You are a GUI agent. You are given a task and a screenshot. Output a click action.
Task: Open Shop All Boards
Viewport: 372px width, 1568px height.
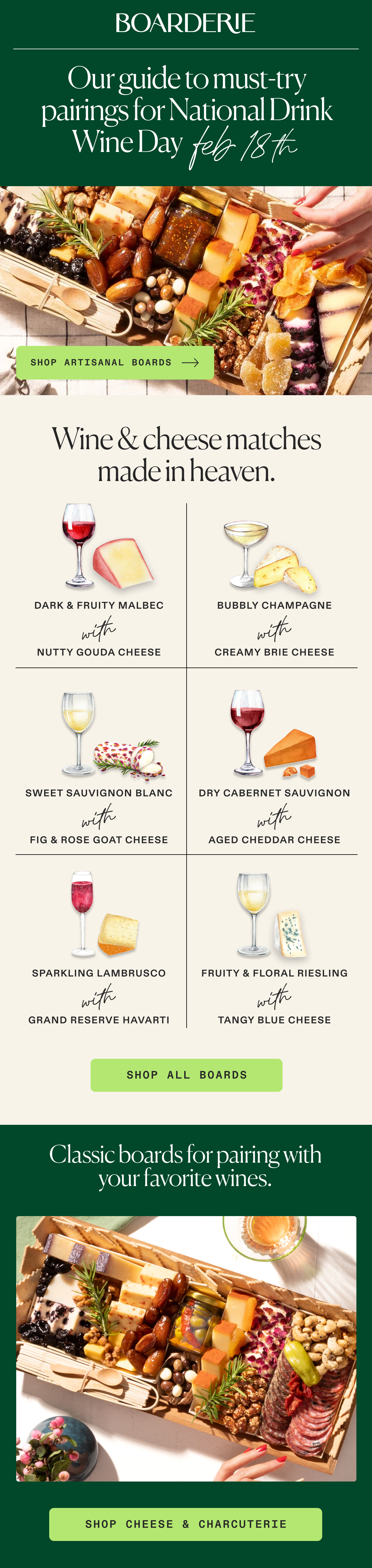186,1075
